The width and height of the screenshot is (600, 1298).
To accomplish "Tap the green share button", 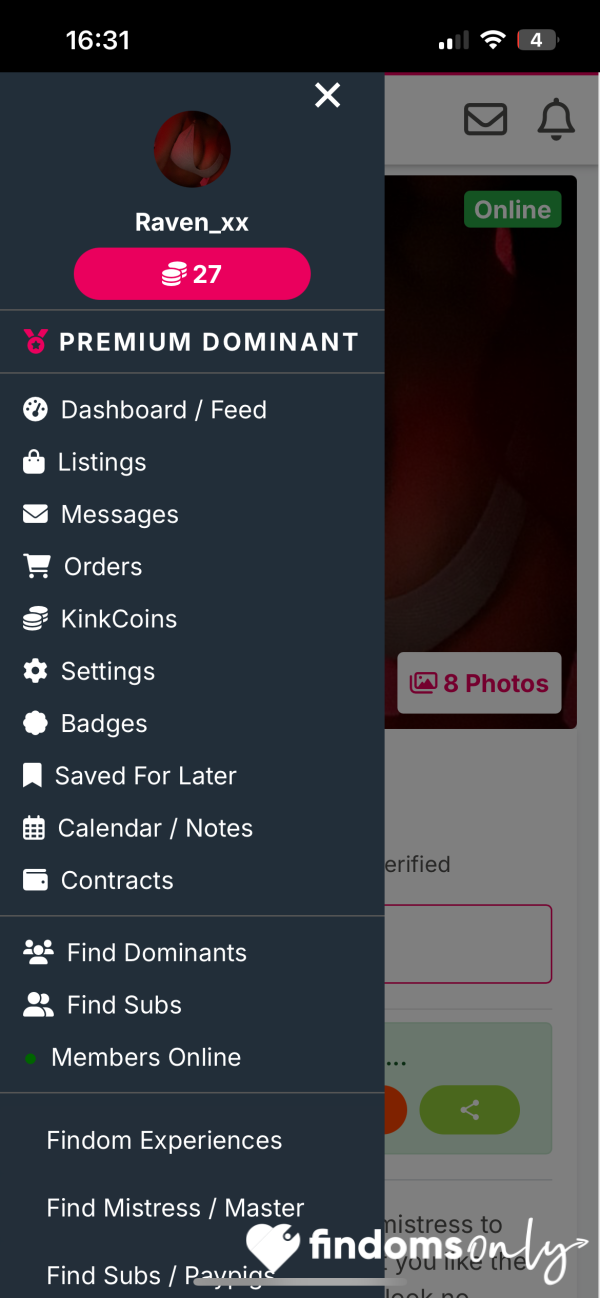I will coord(470,1109).
